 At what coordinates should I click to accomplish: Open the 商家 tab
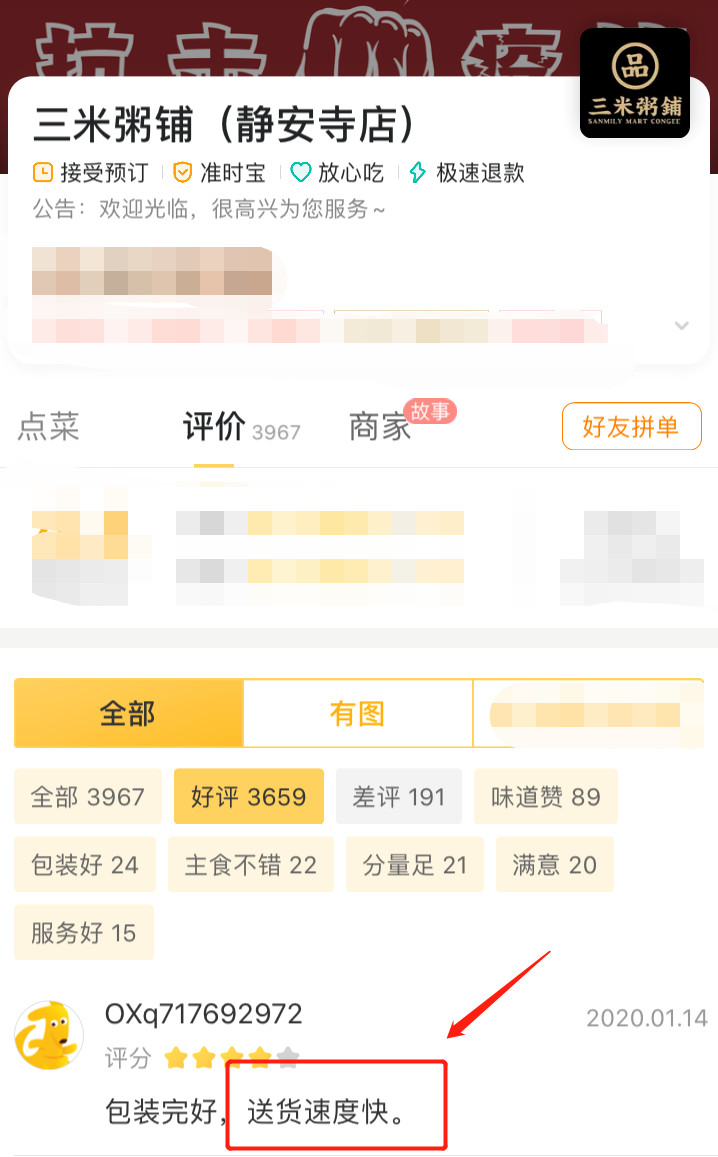tap(380, 428)
